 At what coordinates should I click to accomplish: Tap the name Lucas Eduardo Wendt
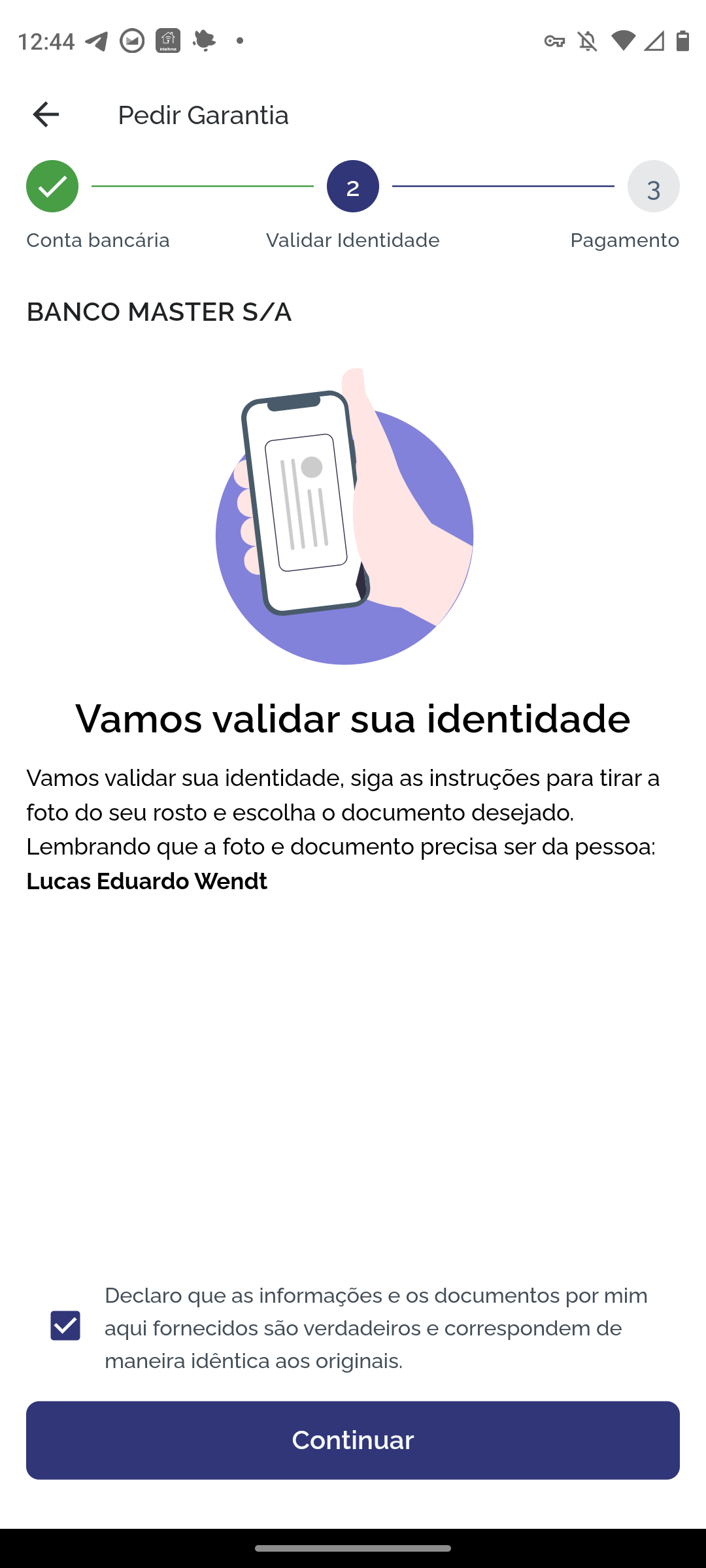point(145,881)
